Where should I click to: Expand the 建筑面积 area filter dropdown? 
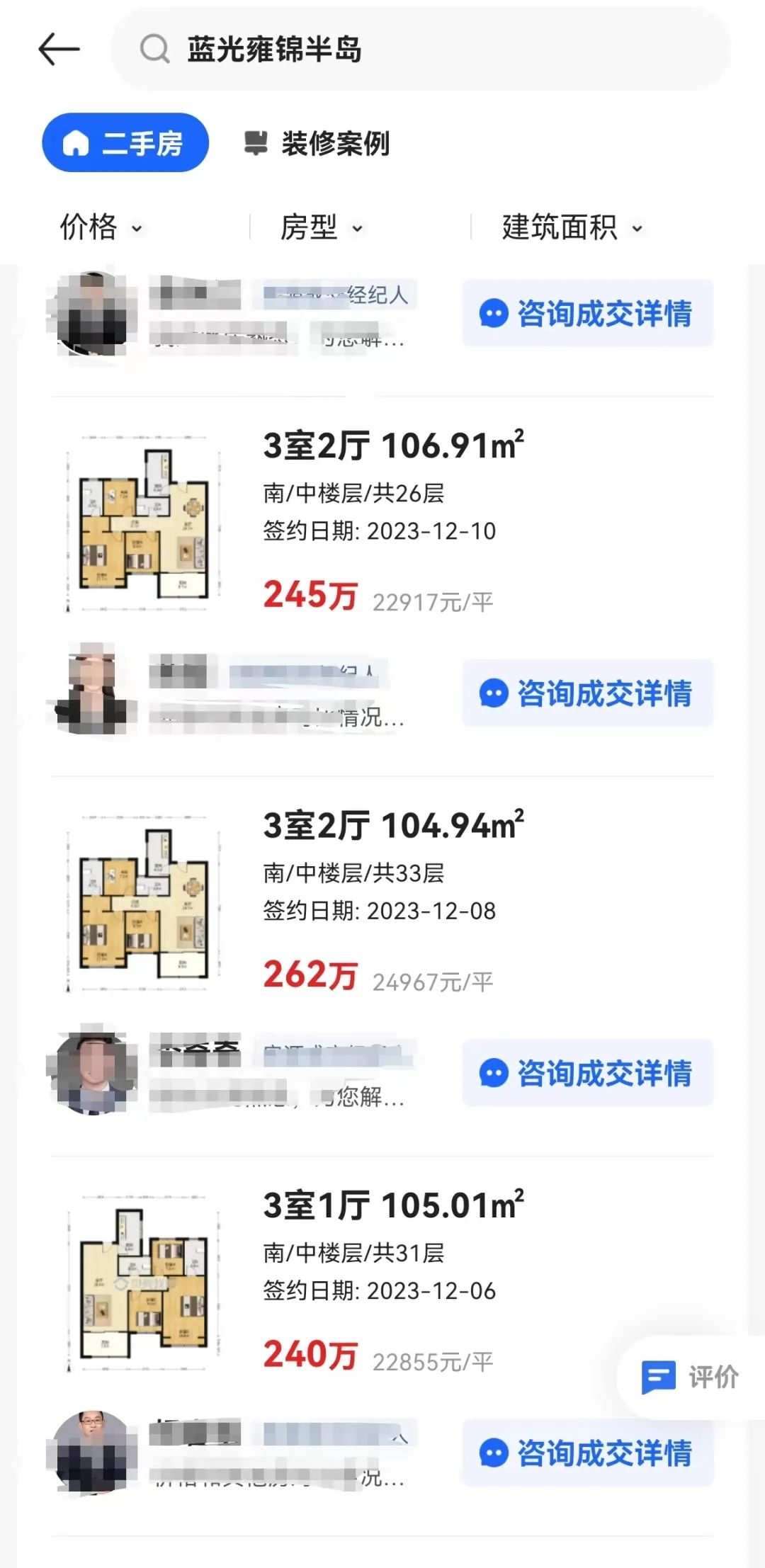tap(567, 228)
